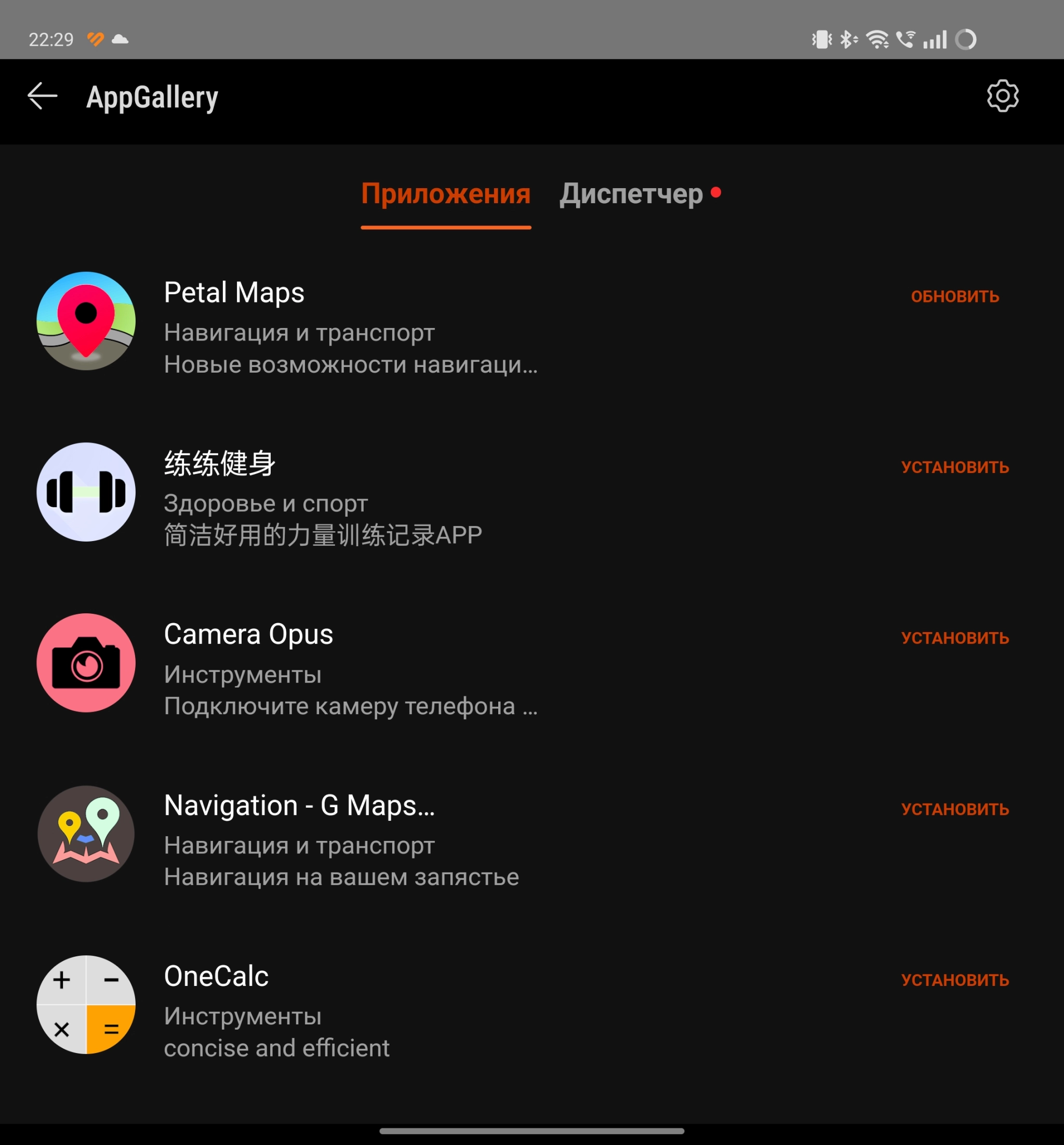The image size is (1064, 1145).
Task: Update Petal Maps with ОБНОВИТЬ
Action: pos(954,297)
